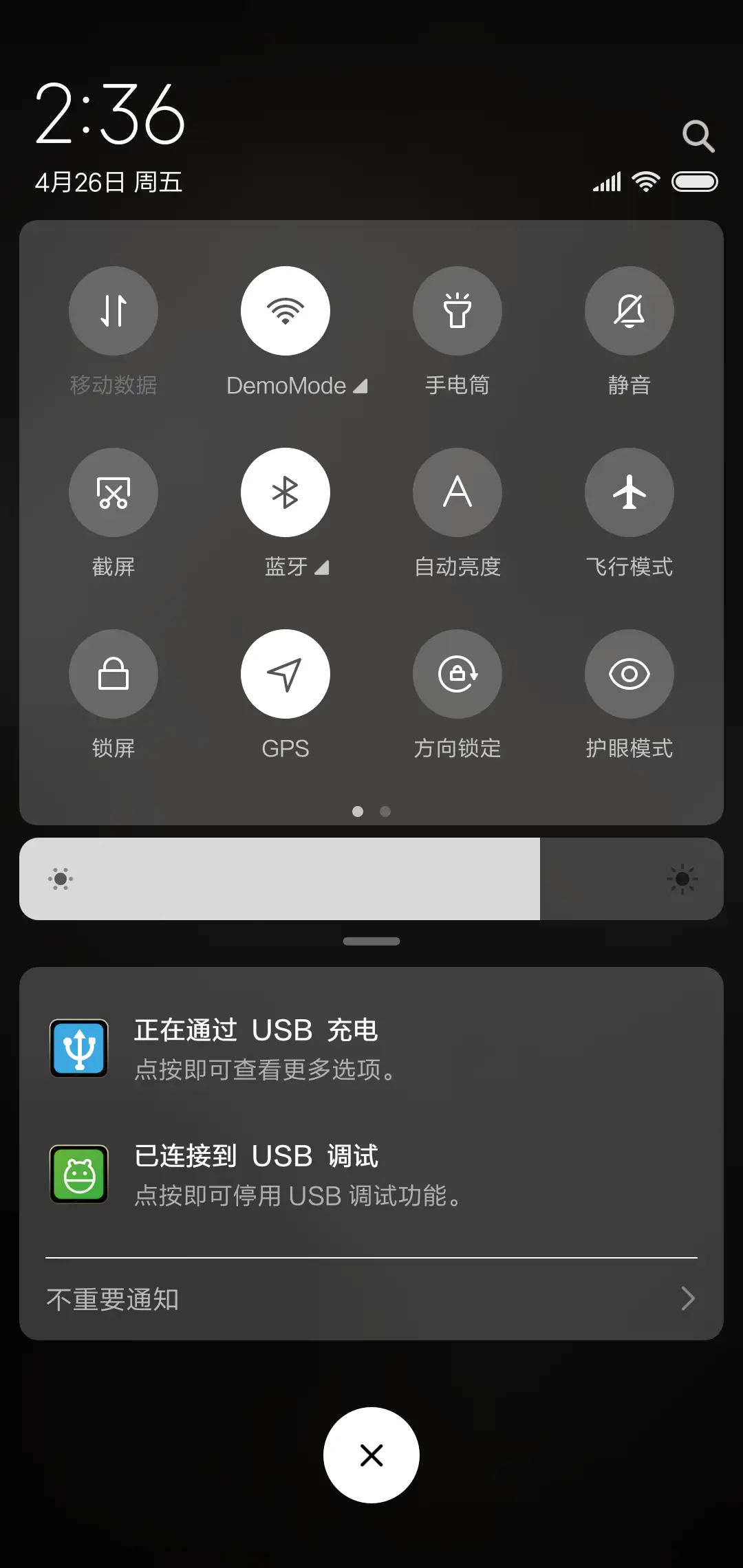The width and height of the screenshot is (743, 1568).
Task: Expand Bluetooth 蓝牙 tile options
Action: pyautogui.click(x=322, y=568)
